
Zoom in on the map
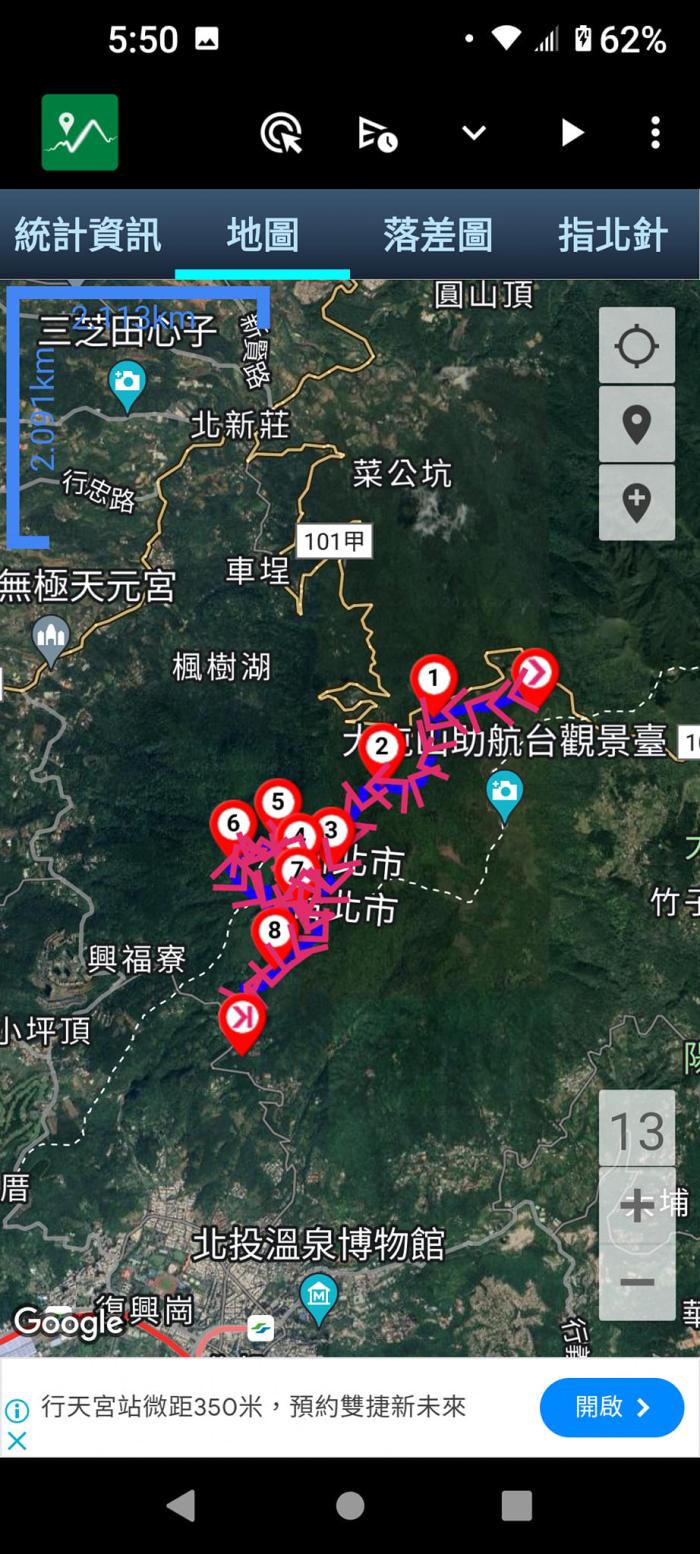636,1205
